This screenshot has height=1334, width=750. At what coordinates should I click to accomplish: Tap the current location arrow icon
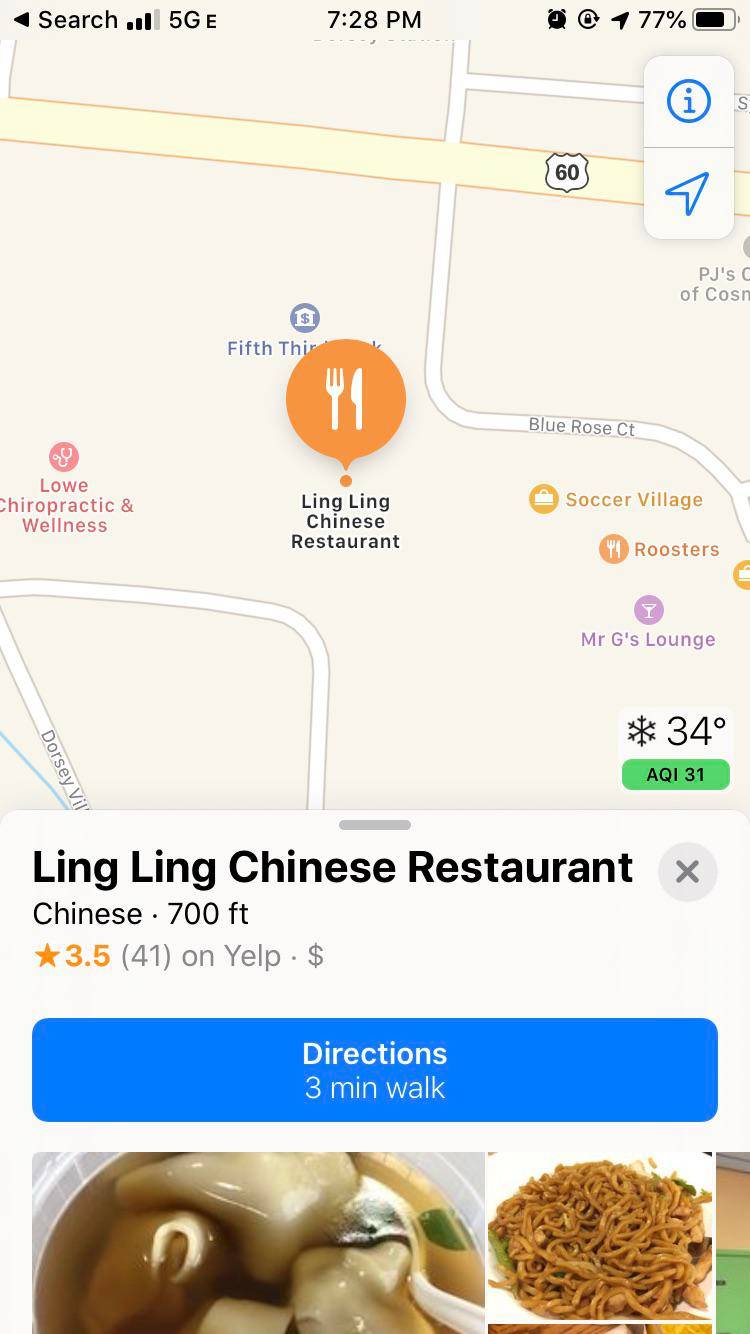tap(688, 193)
